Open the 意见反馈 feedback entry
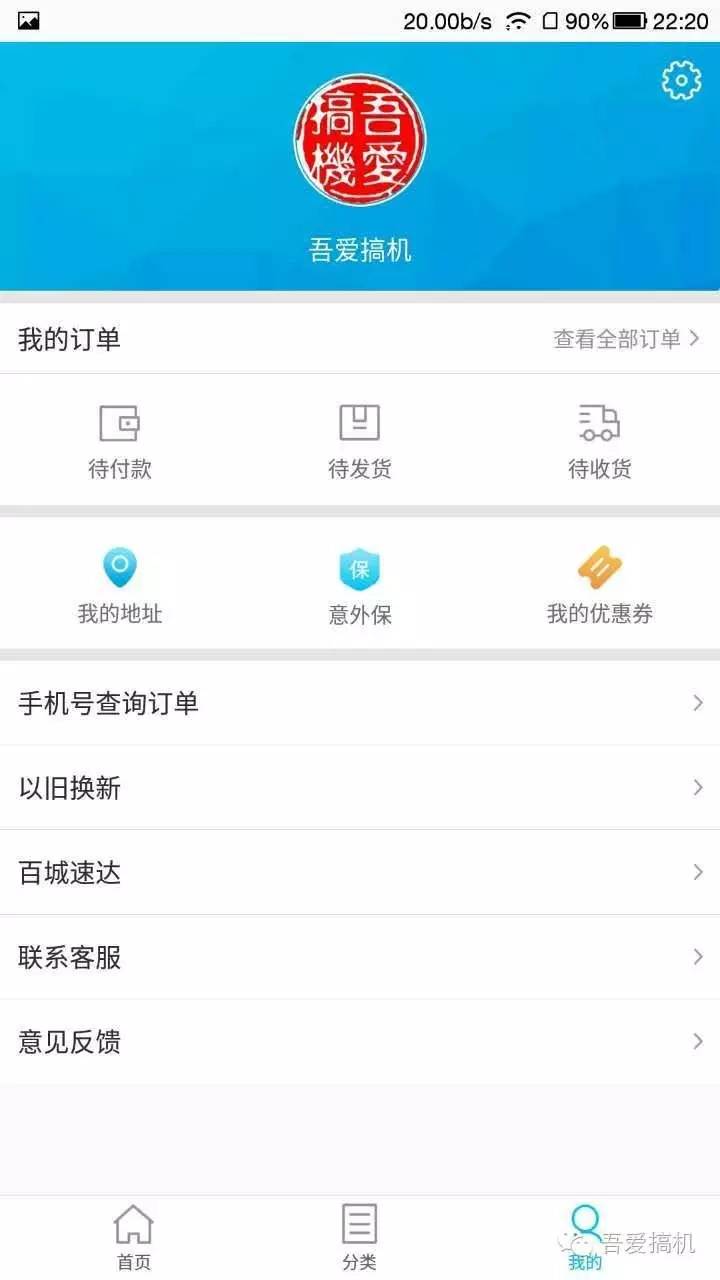Image resolution: width=720 pixels, height=1280 pixels. 360,1042
